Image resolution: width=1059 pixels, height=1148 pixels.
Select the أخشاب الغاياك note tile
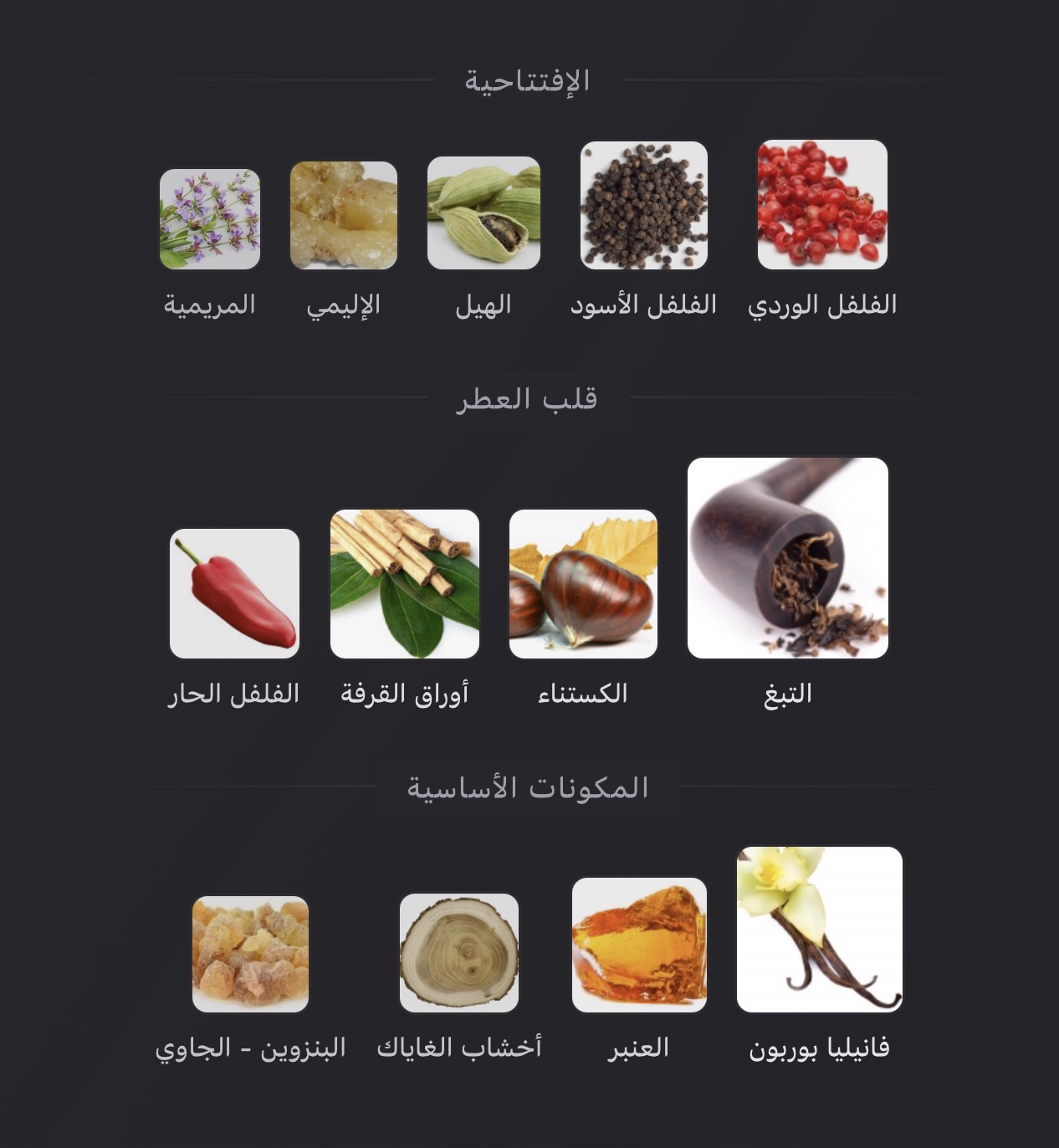[x=459, y=953]
